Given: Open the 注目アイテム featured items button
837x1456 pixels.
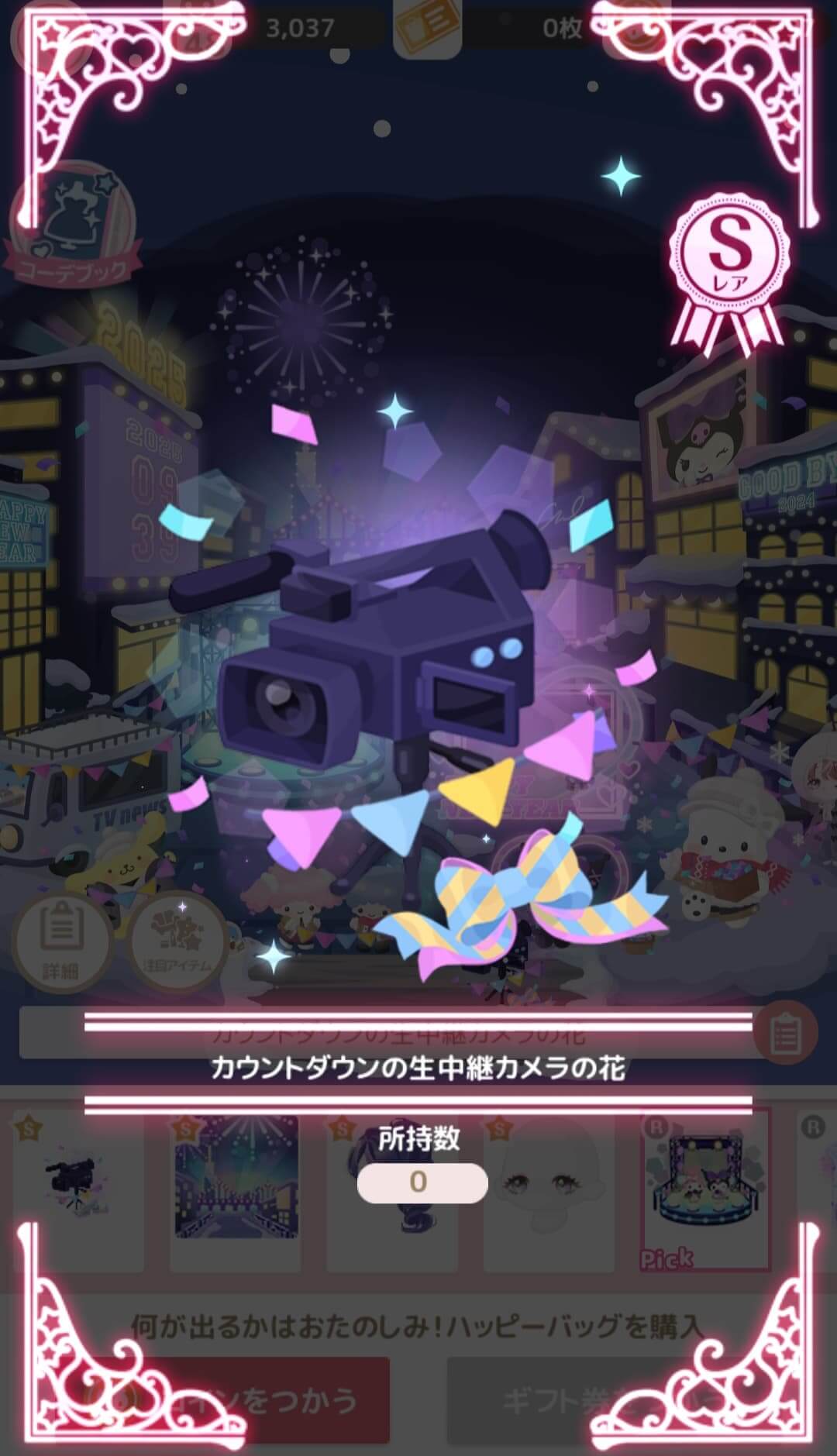Looking at the screenshot, I should click(x=177, y=941).
